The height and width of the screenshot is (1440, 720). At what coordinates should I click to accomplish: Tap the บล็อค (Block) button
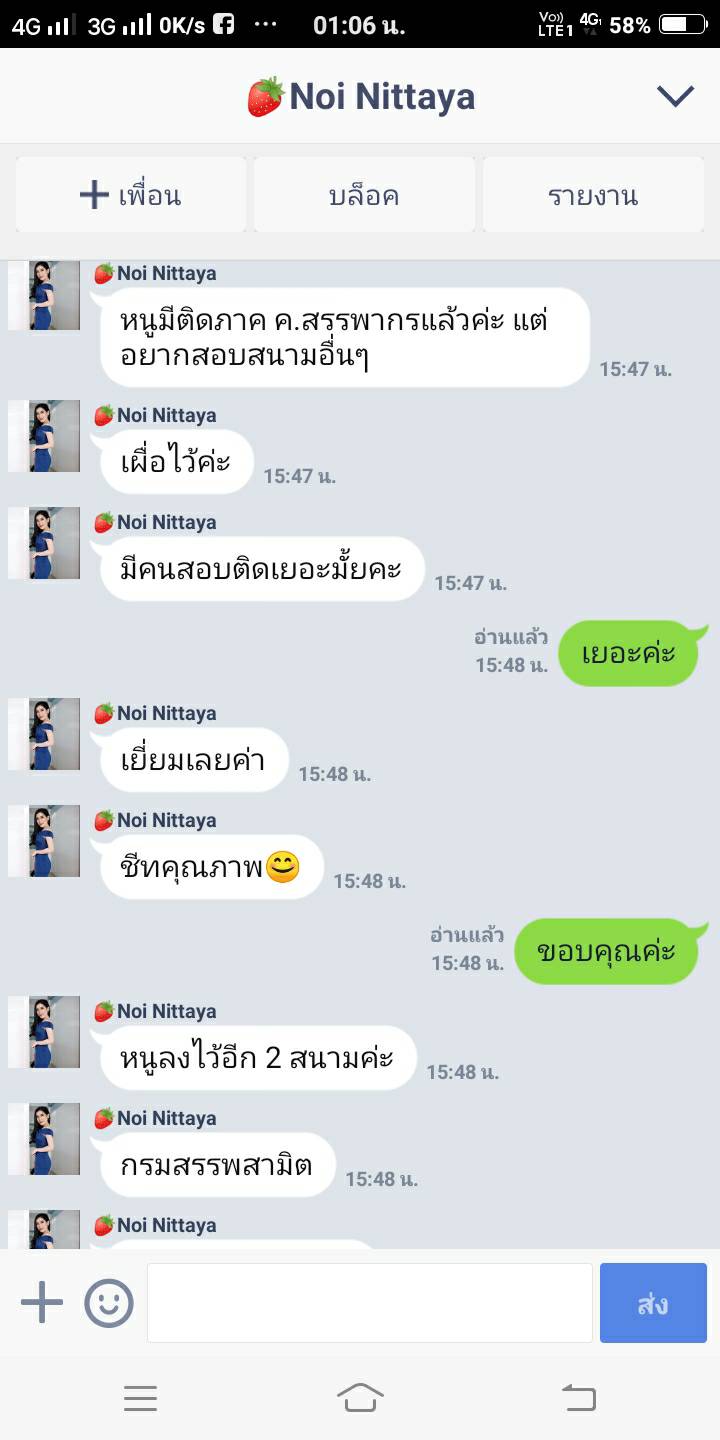(364, 195)
